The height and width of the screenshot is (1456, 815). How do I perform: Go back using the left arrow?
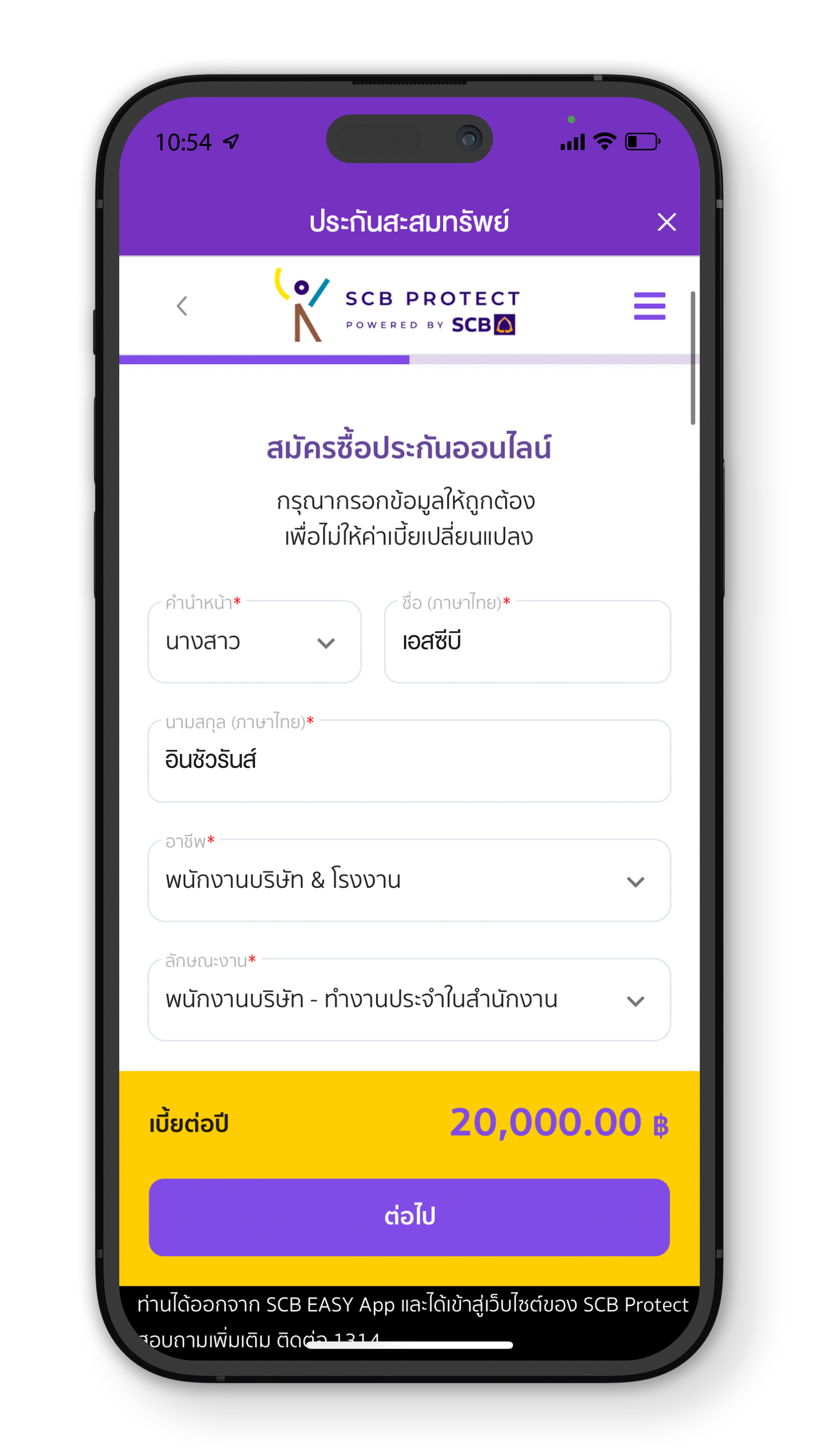[181, 306]
